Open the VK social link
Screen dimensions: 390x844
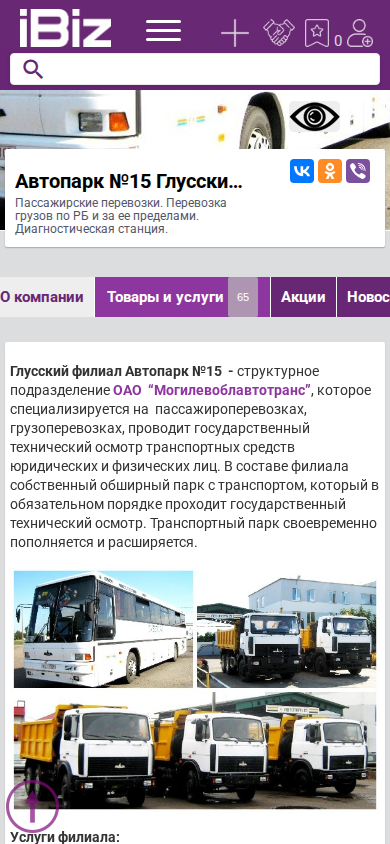tap(302, 171)
